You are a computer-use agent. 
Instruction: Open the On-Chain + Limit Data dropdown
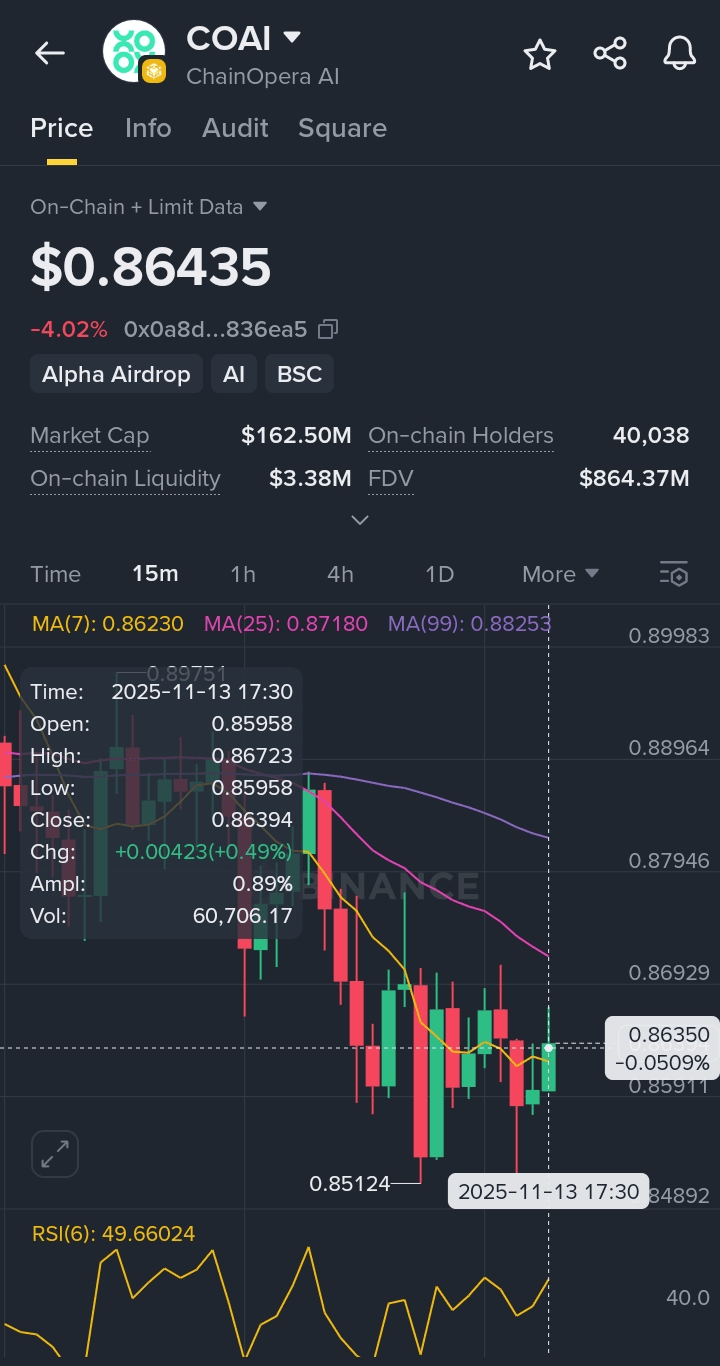[149, 207]
